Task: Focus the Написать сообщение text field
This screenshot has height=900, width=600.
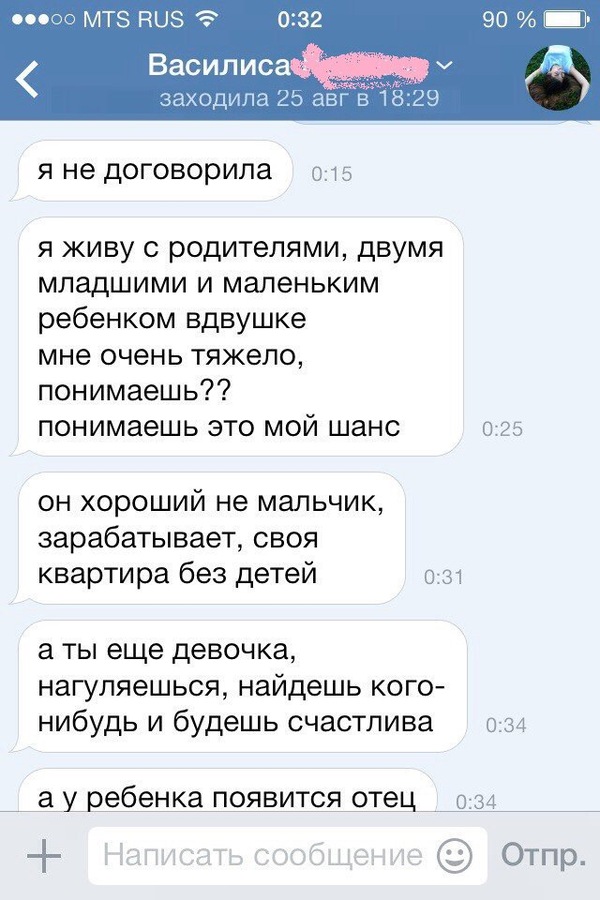Action: pos(260,856)
